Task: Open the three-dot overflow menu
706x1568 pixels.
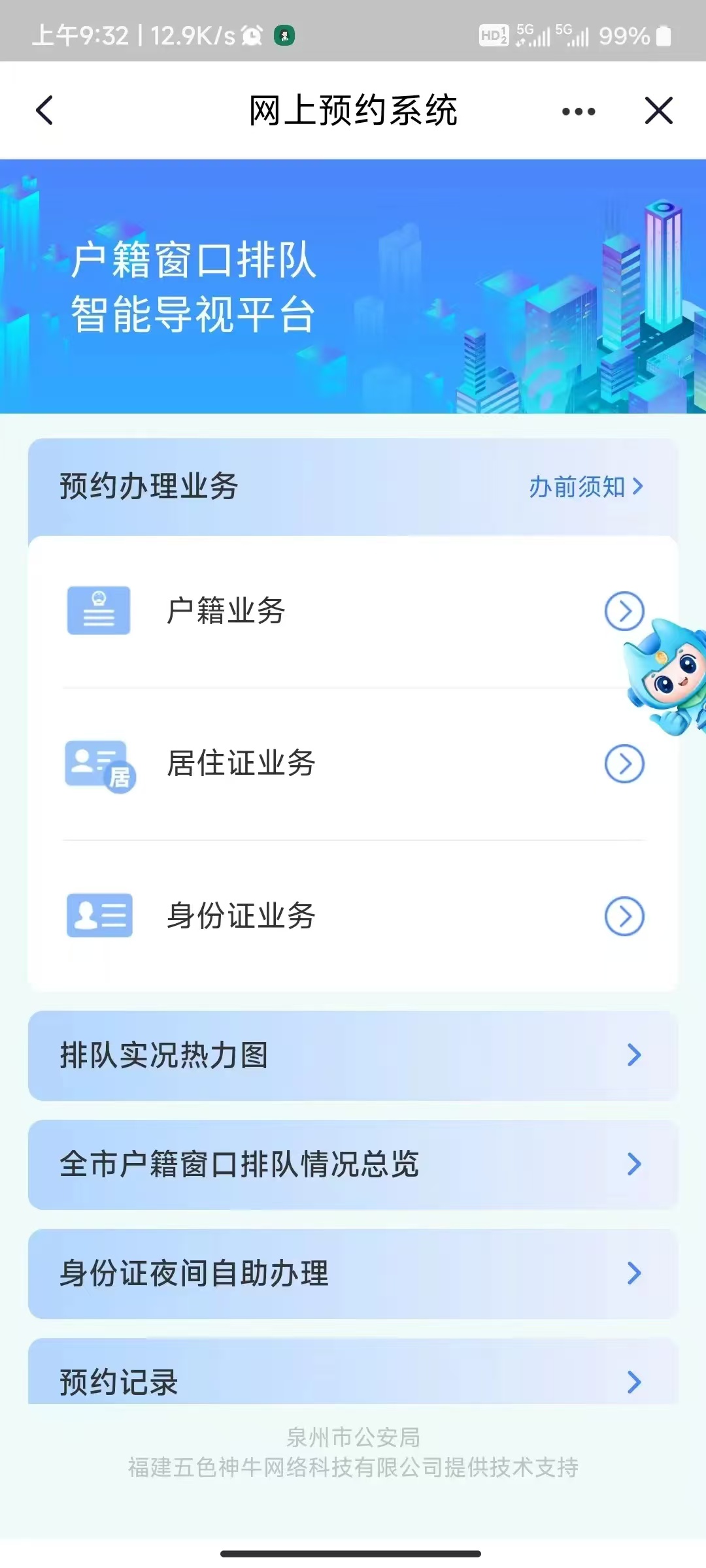Action: [x=579, y=111]
